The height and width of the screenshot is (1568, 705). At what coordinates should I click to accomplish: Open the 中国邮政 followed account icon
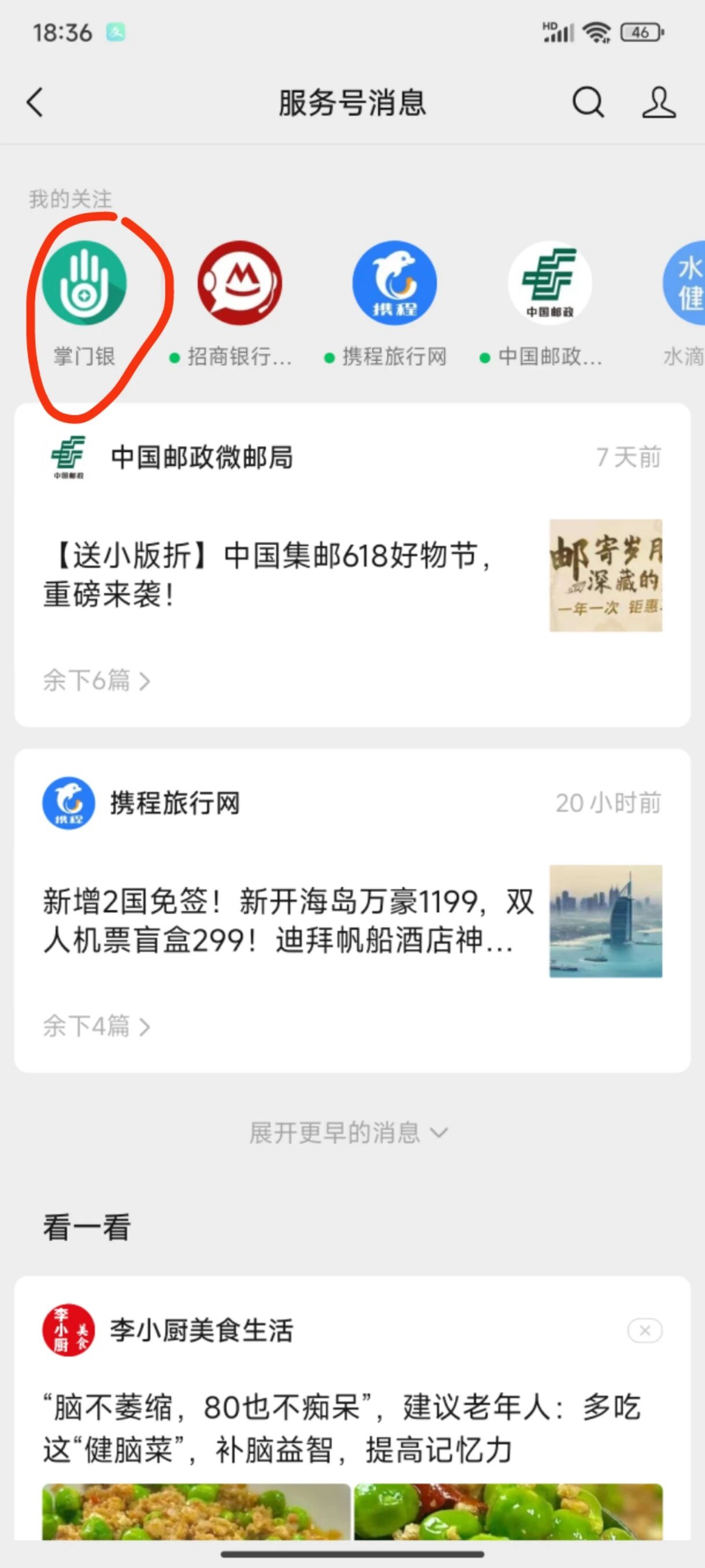[550, 284]
